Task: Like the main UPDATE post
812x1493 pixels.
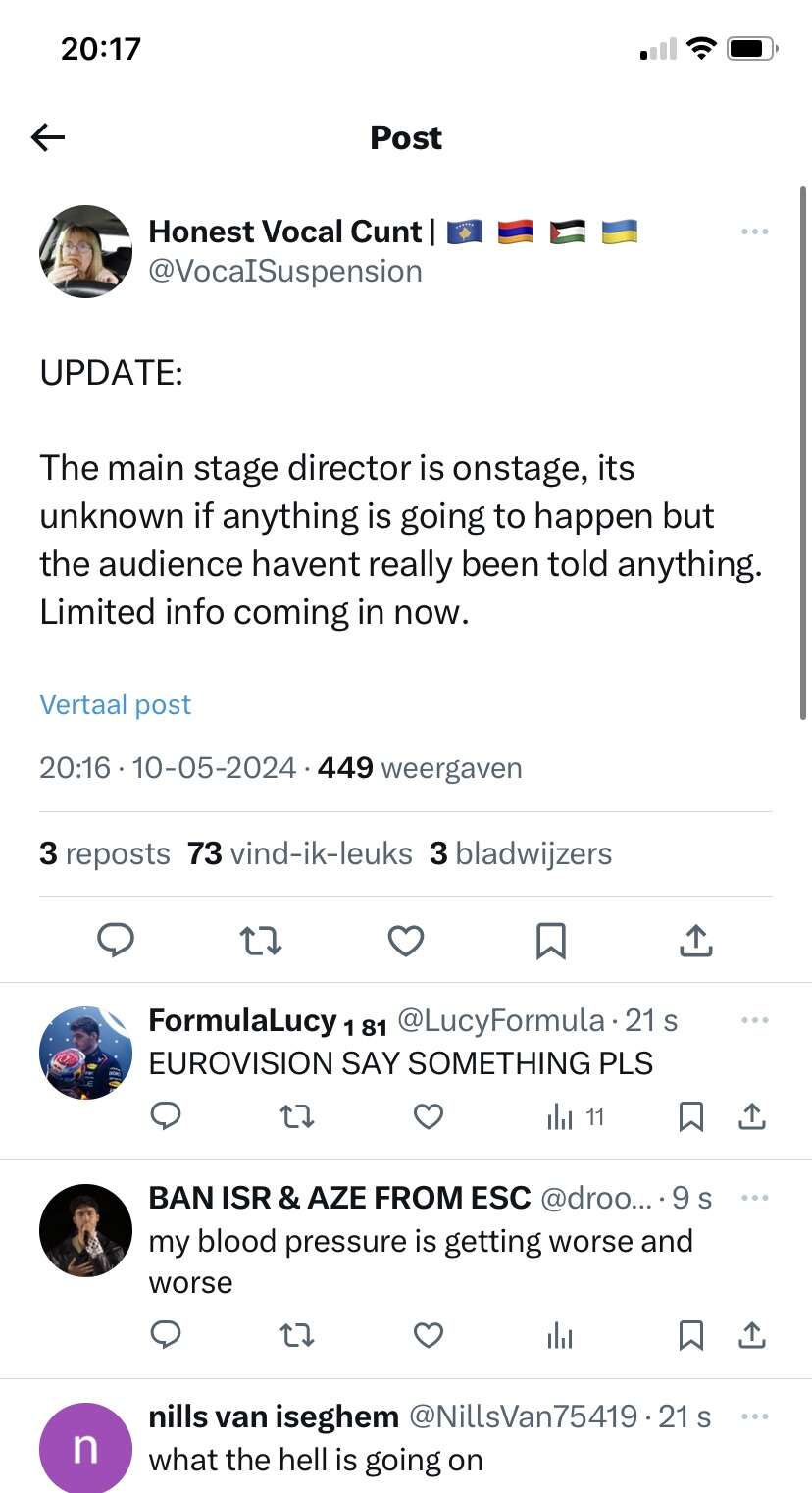Action: point(406,941)
